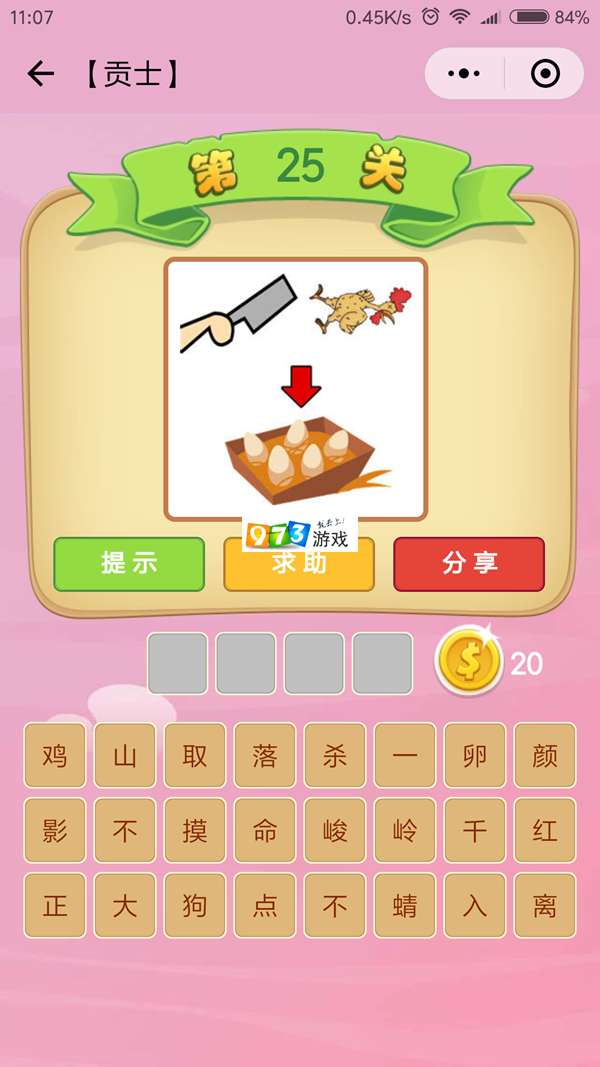Choose the character 杀
The width and height of the screenshot is (600, 1067).
click(x=335, y=755)
